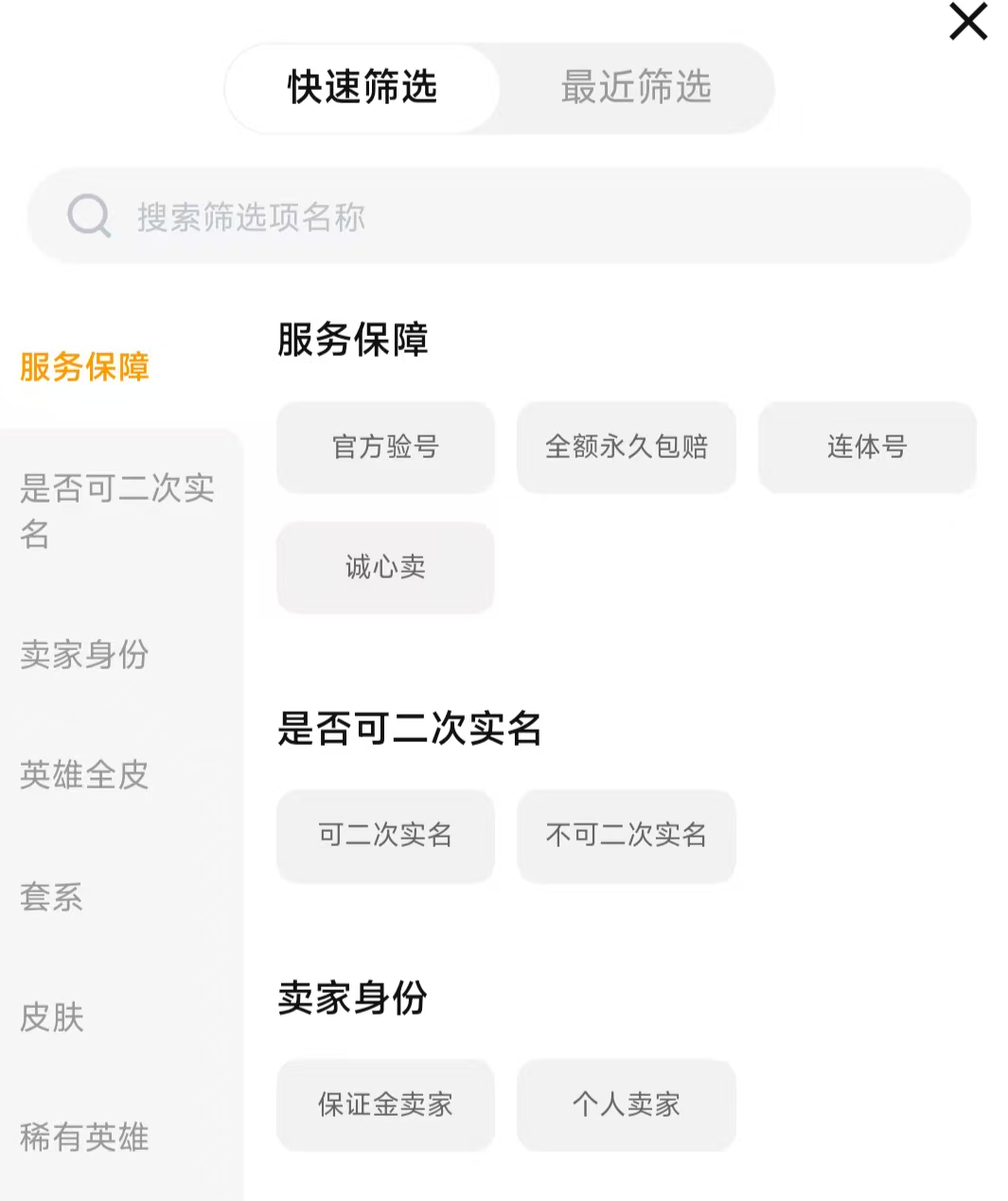Jump to the 稀有英雄 sidebar category

[85, 1138]
